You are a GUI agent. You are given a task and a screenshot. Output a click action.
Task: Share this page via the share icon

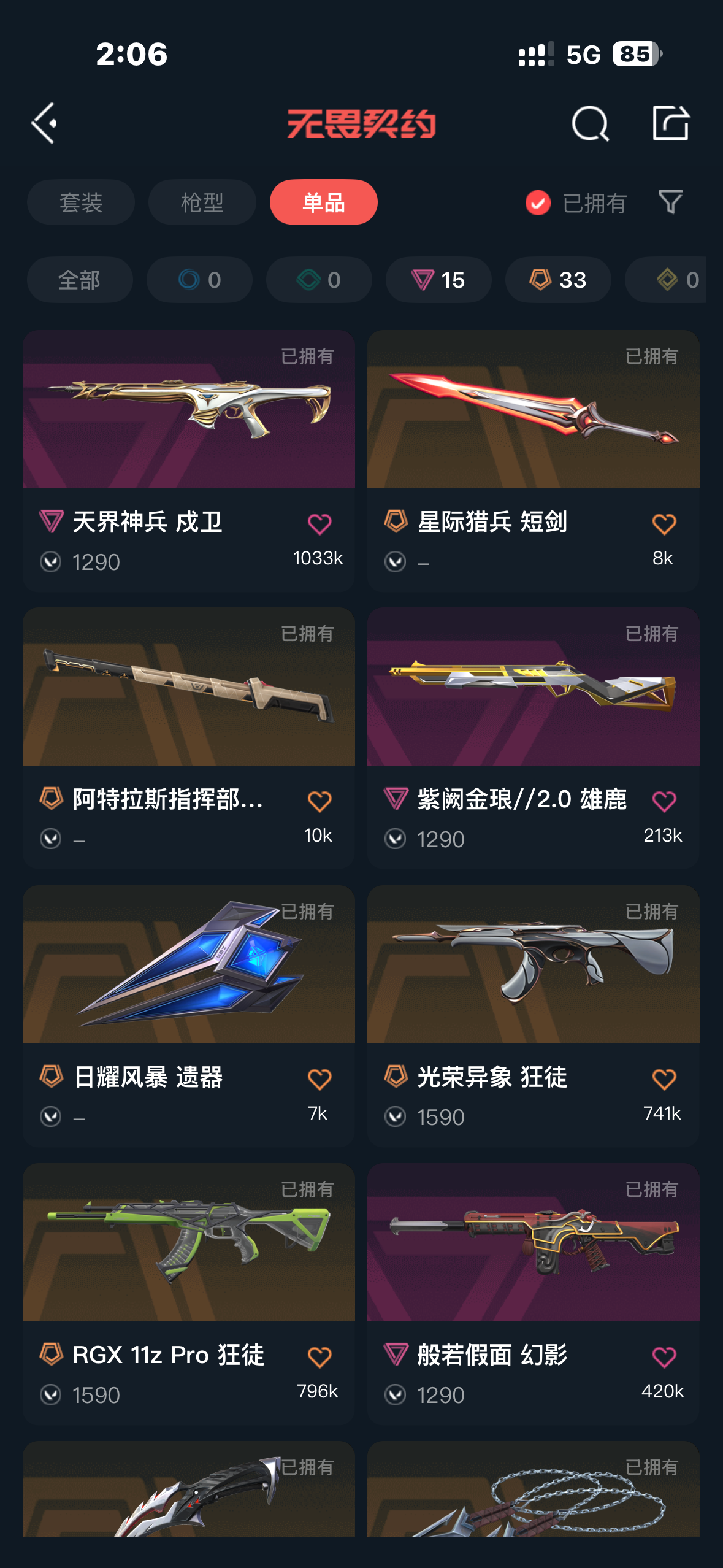[x=670, y=123]
